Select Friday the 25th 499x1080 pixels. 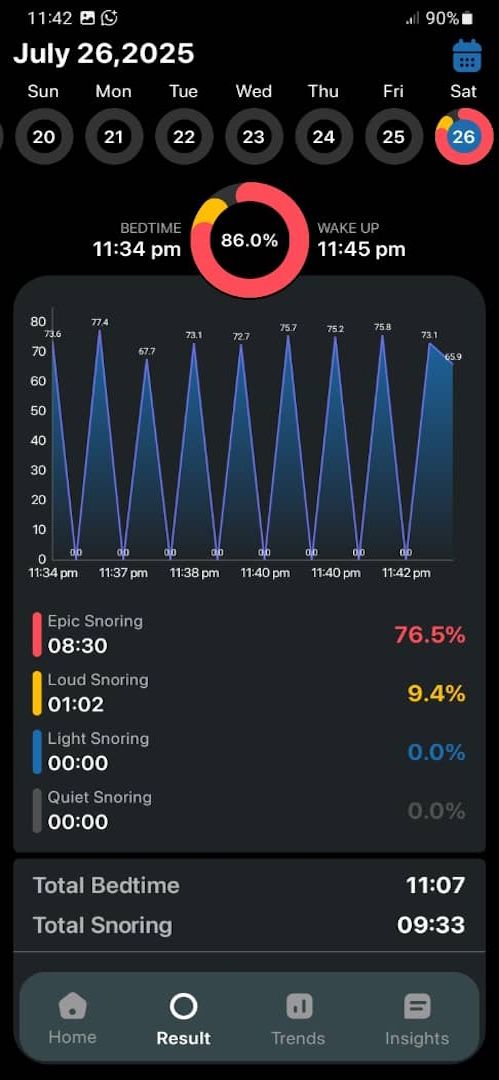[x=394, y=136]
